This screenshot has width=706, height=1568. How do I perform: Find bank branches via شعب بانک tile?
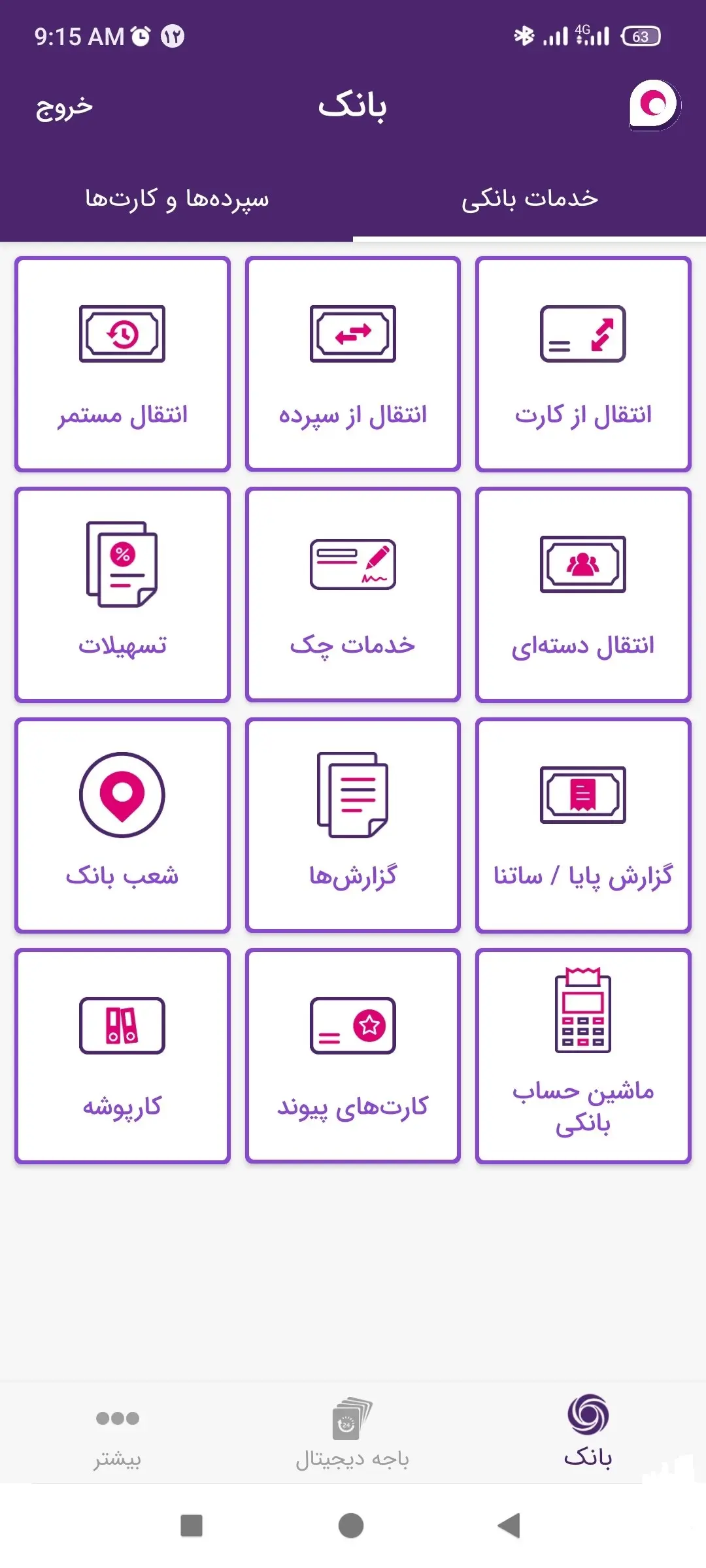122,826
